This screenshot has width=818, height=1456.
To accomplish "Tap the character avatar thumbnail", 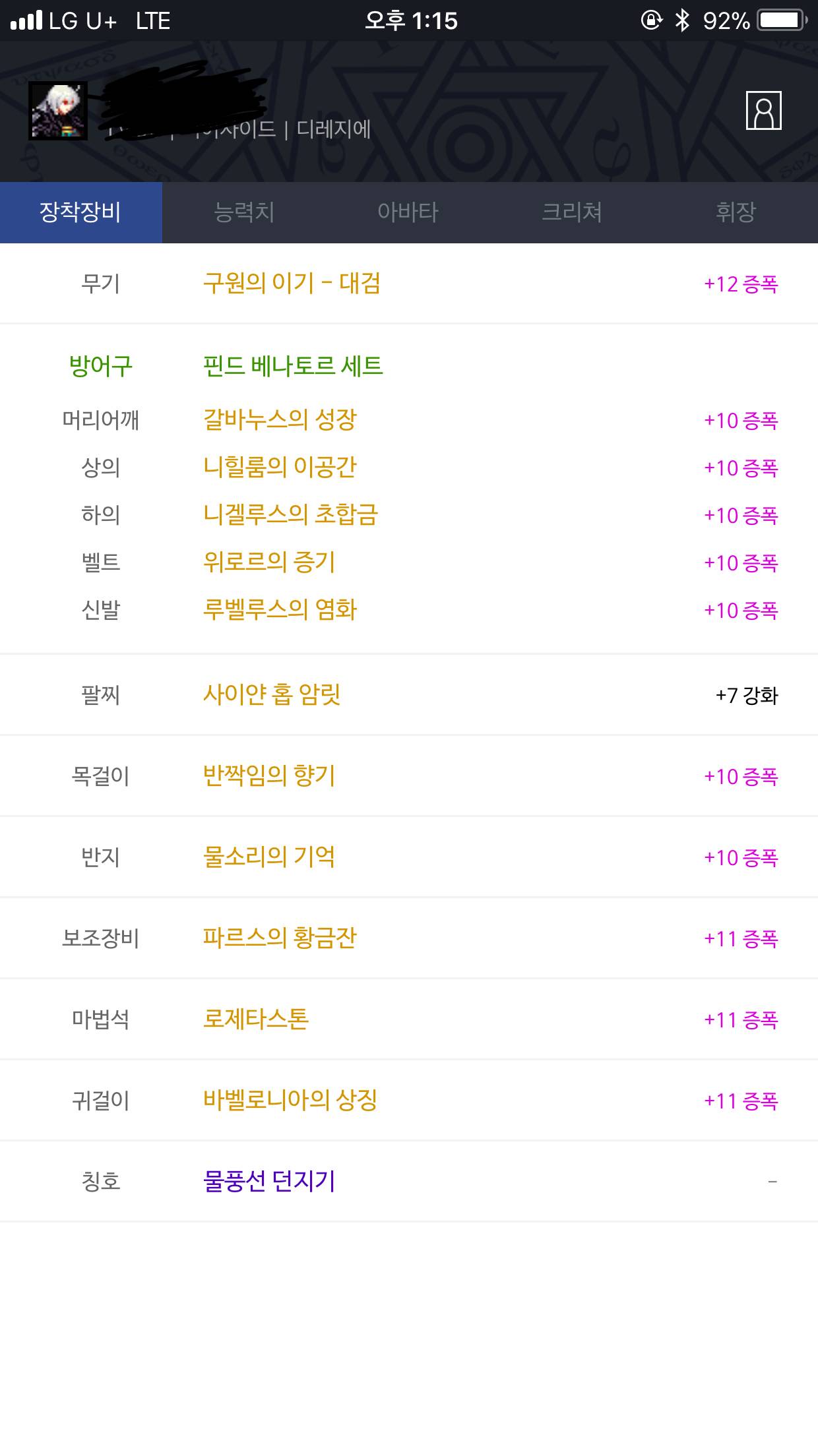I will pos(58,111).
